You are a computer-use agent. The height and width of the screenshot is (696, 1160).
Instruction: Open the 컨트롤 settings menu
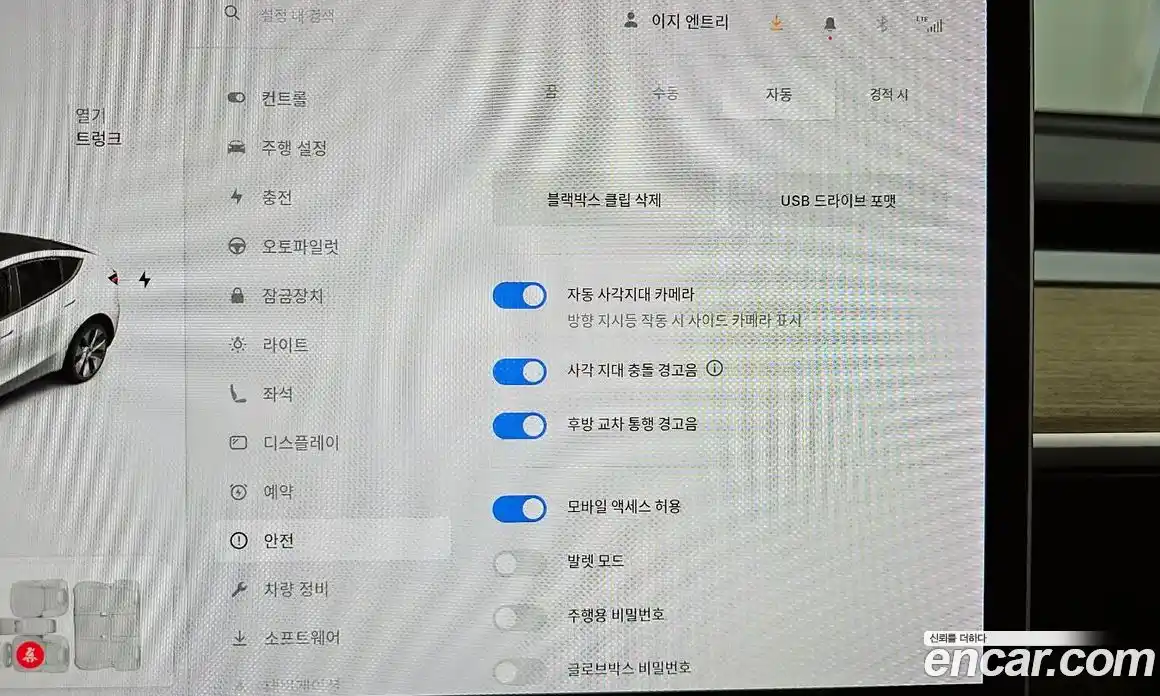[284, 98]
